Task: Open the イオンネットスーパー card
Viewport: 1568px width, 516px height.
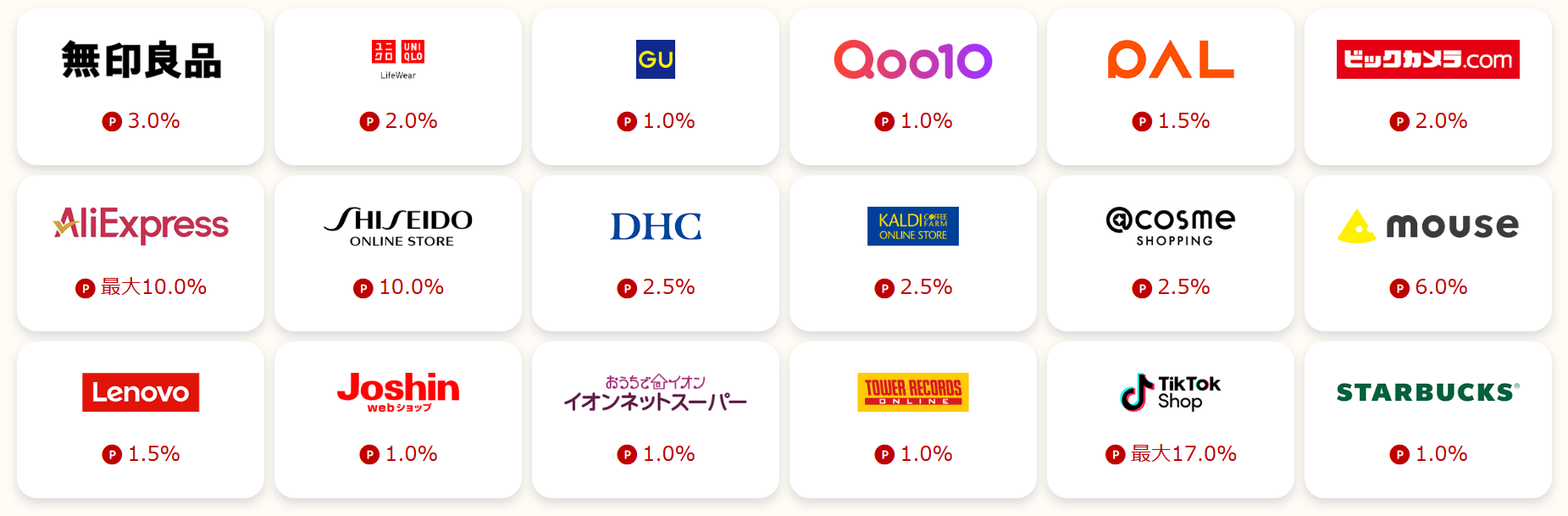Action: pos(656,419)
